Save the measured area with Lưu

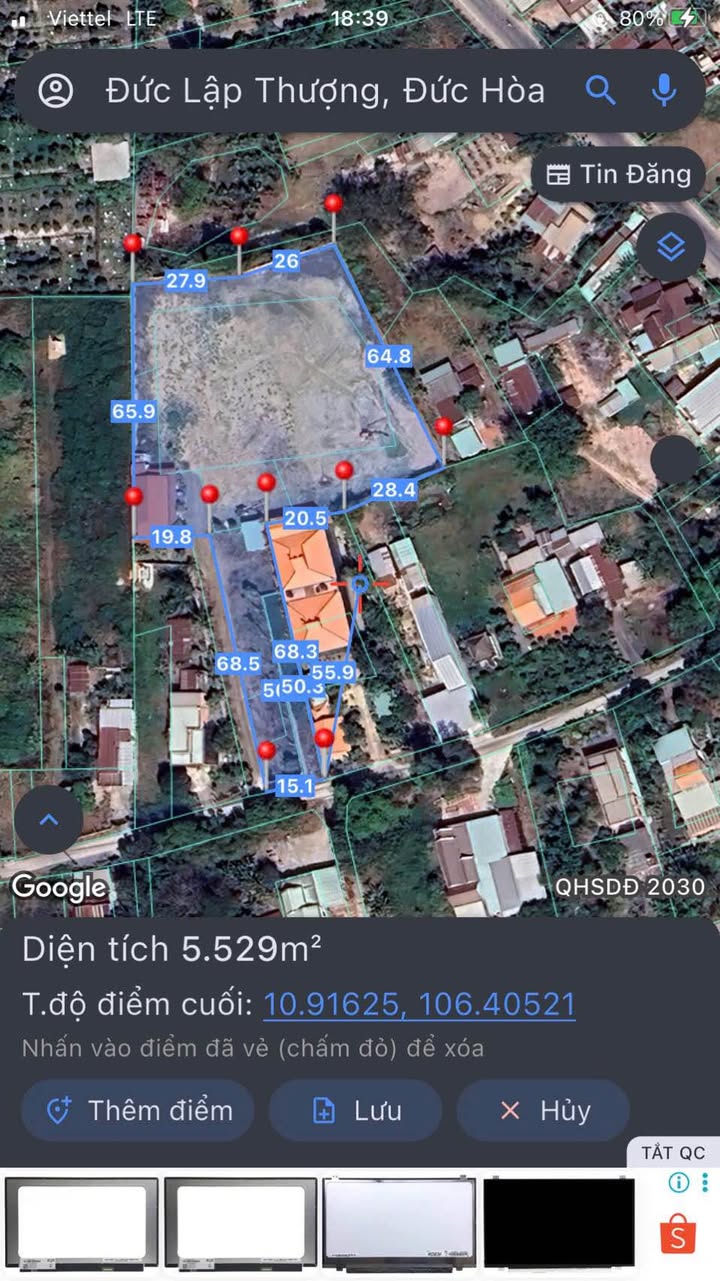click(355, 1110)
